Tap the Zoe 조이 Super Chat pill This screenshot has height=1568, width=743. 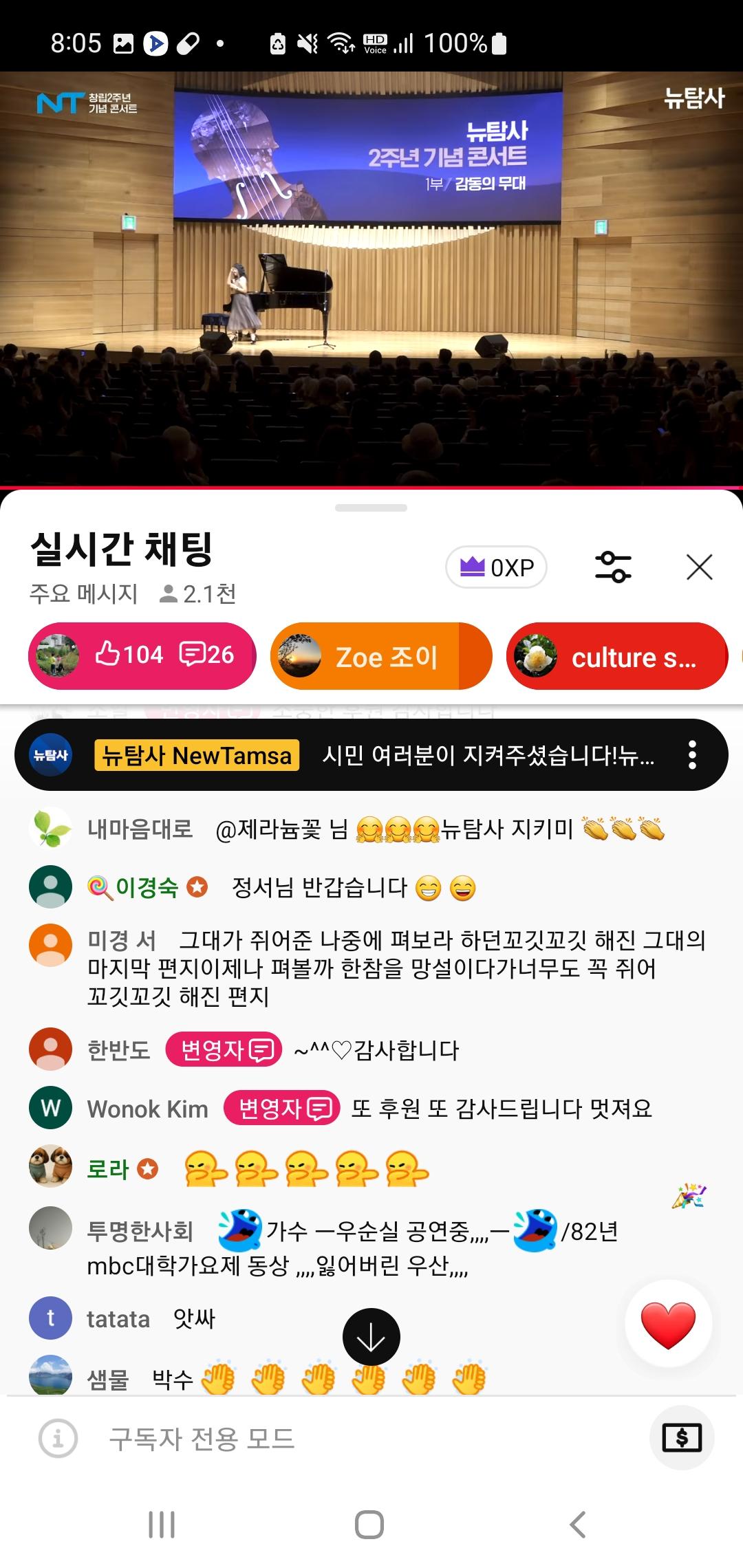(380, 655)
